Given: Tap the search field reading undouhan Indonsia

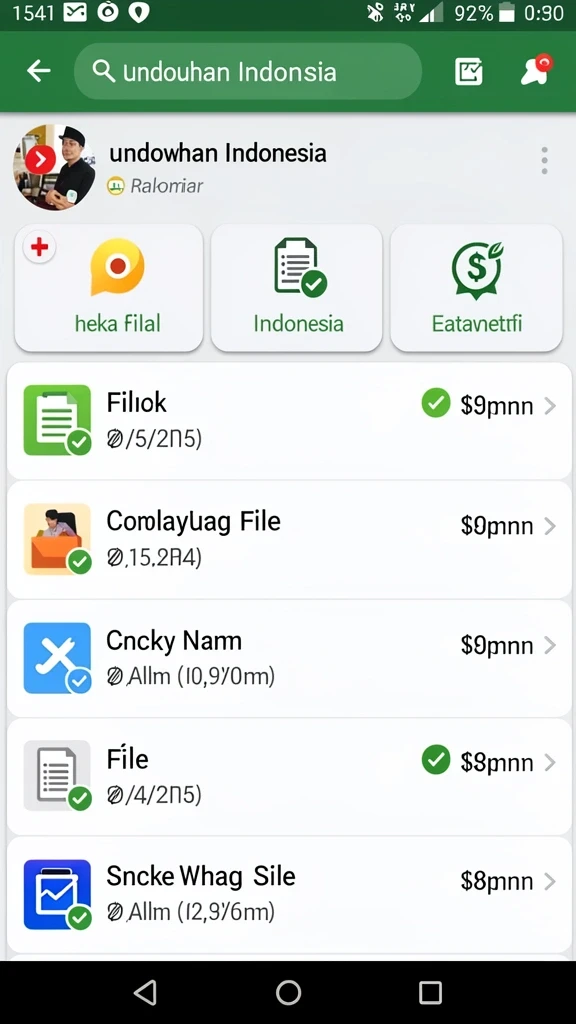Looking at the screenshot, I should (x=248, y=71).
